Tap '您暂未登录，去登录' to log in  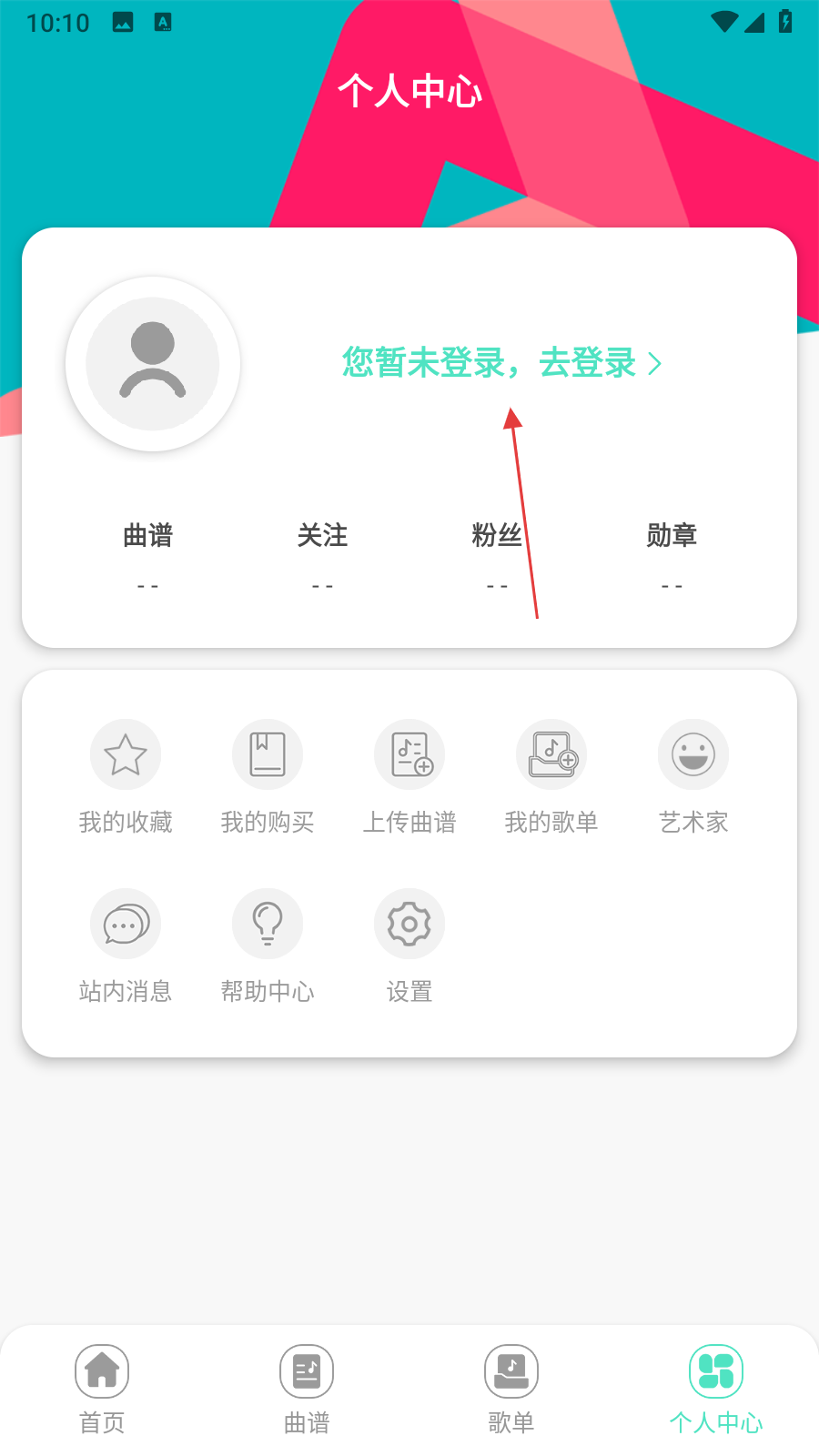pos(500,363)
